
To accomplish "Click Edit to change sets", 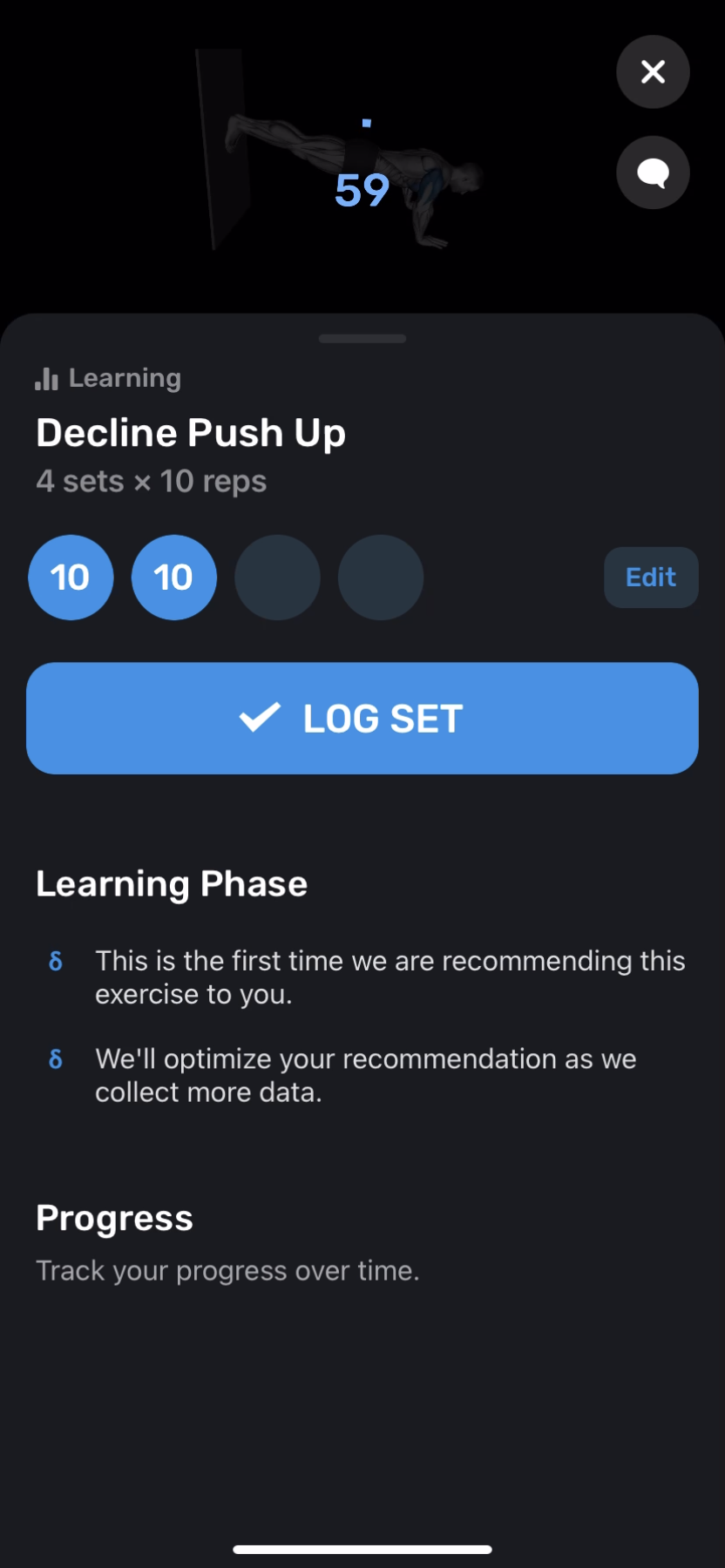I will tap(650, 577).
